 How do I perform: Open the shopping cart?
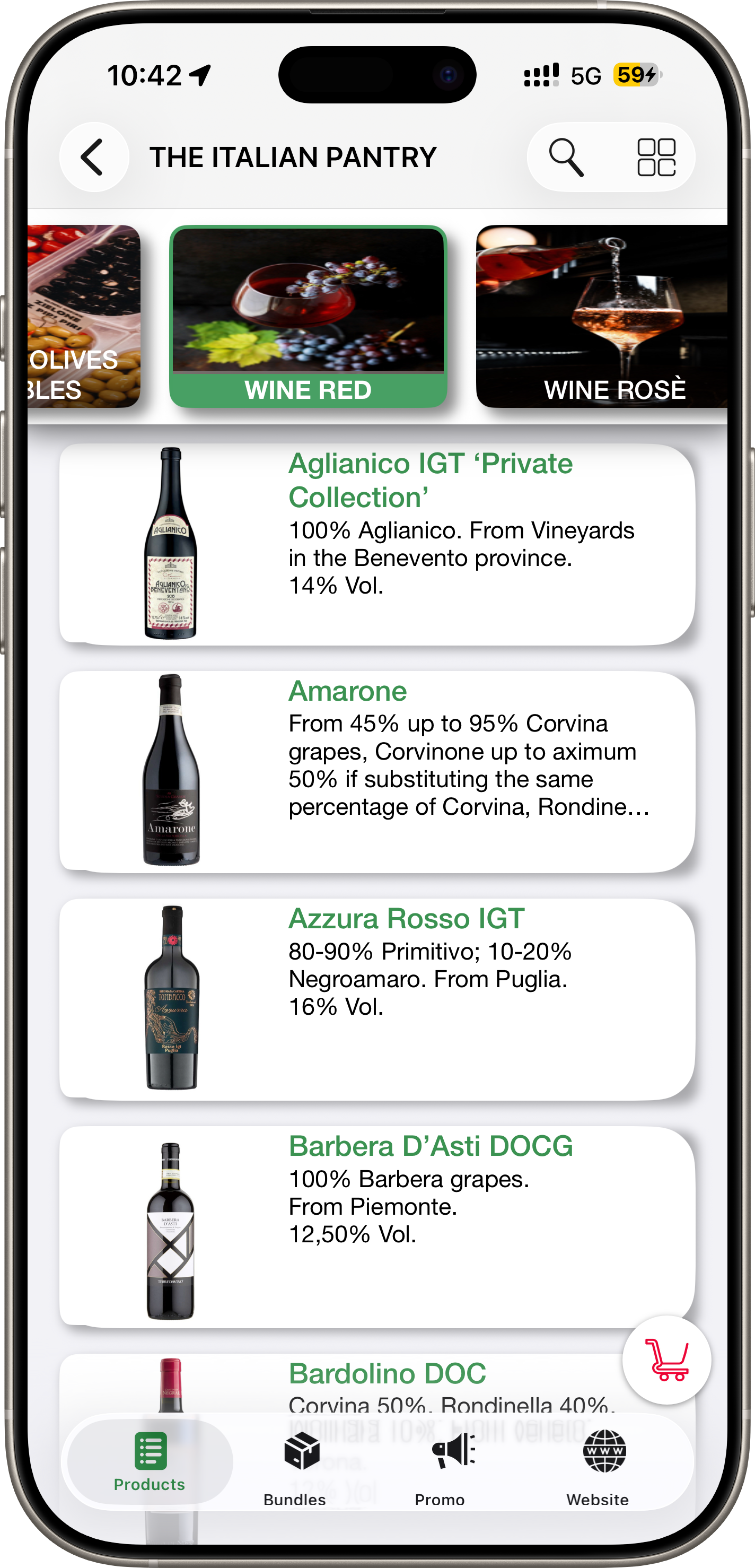(x=666, y=1359)
